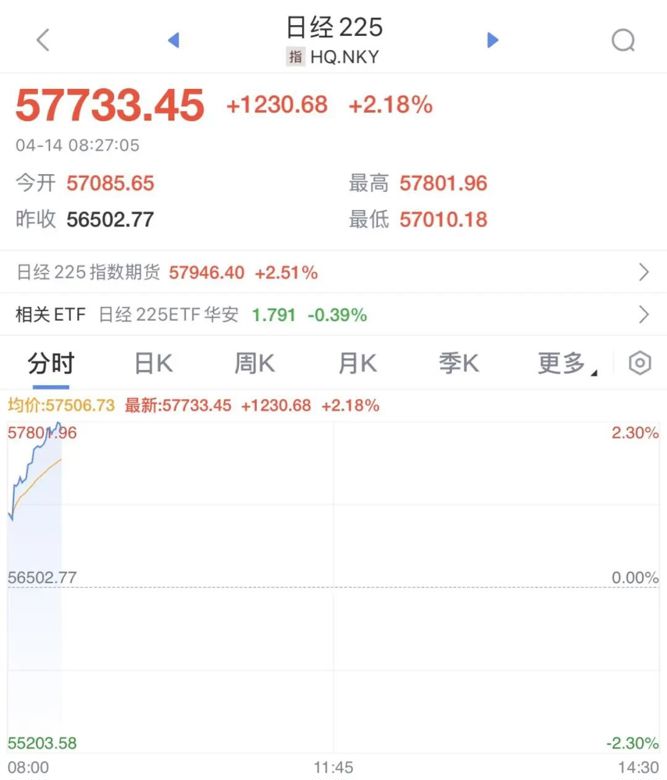Switch to the next index with right arrow
This screenshot has height=780, width=667.
point(492,40)
